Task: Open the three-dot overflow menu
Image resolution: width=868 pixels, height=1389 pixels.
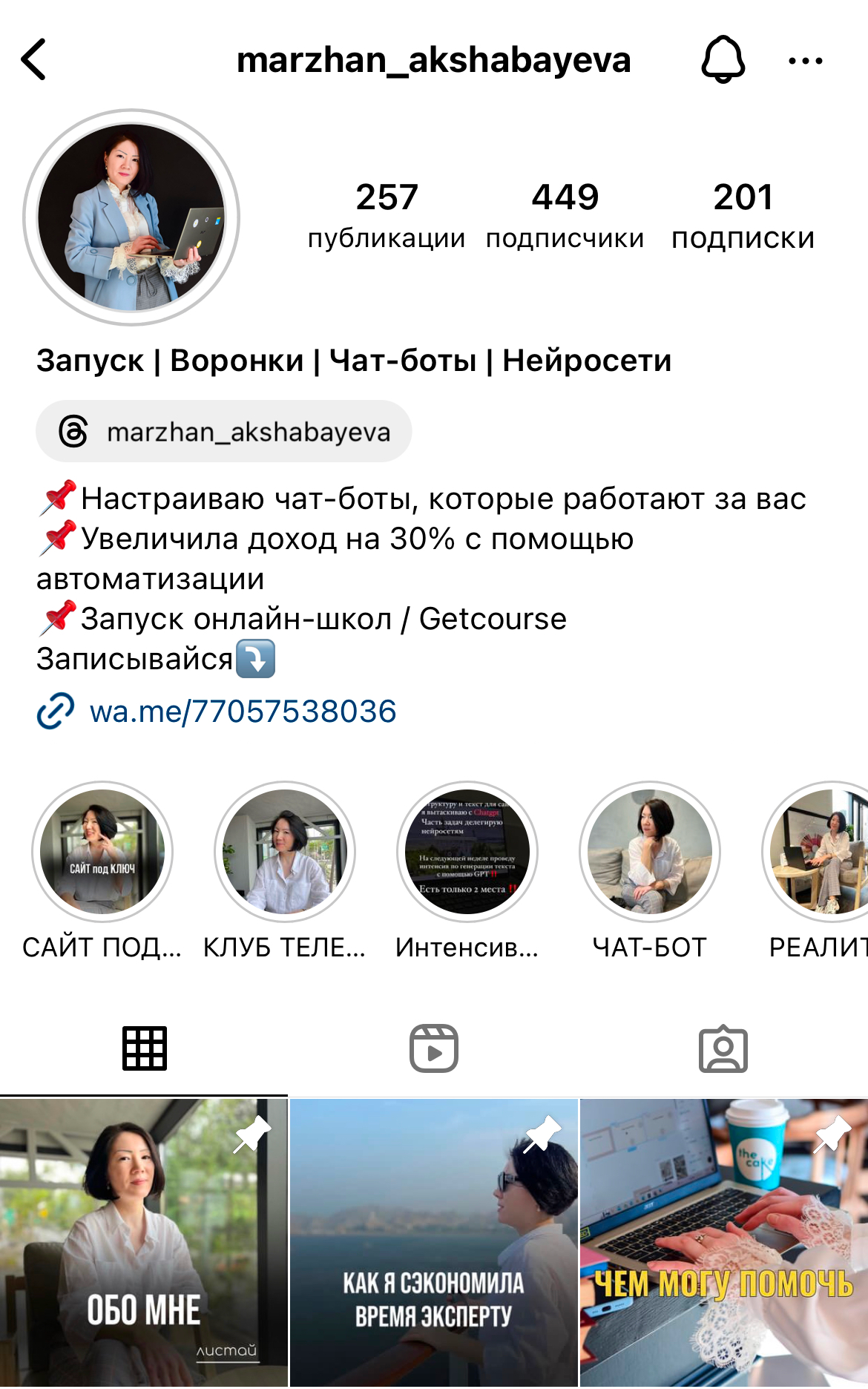Action: point(805,61)
